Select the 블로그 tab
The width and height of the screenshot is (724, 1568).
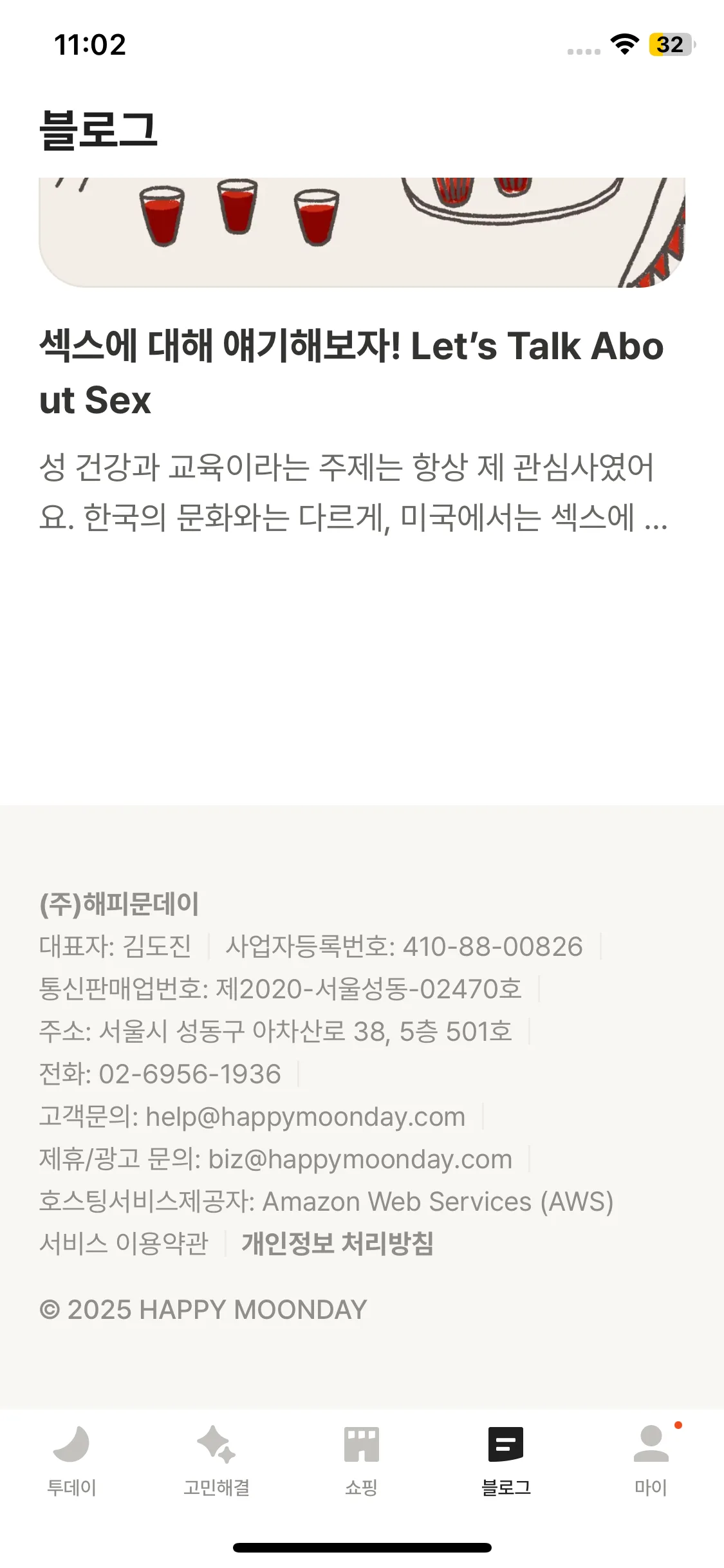(x=506, y=1460)
